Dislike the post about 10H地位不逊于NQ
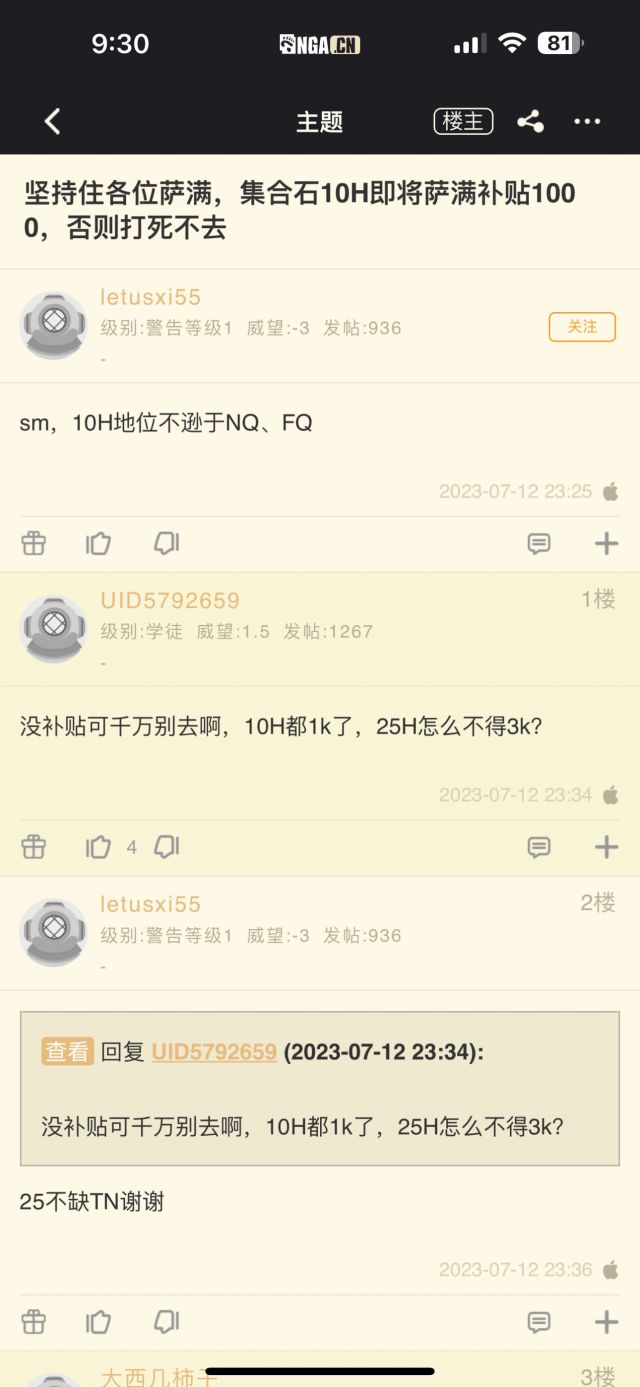This screenshot has width=640, height=1387. (166, 544)
